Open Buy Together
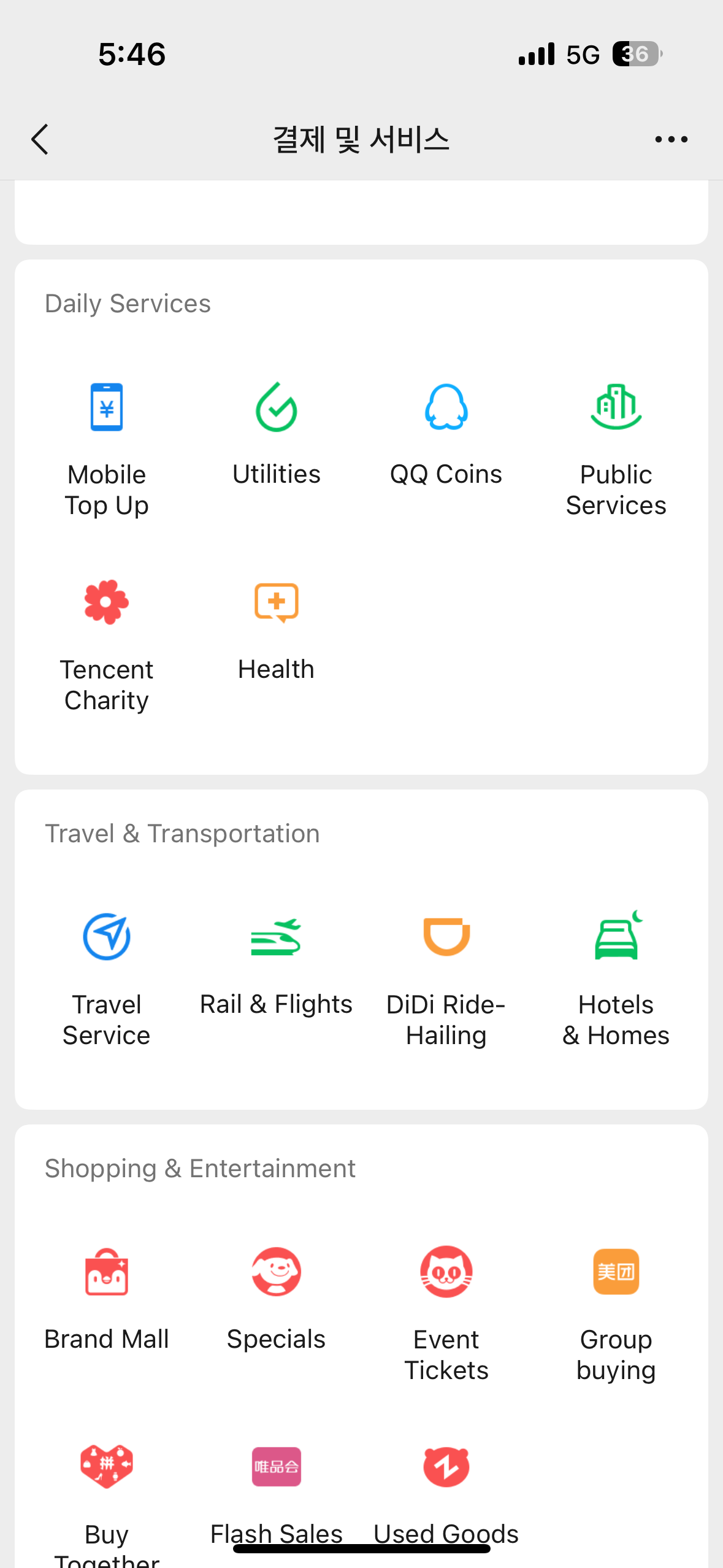 pos(107,1503)
